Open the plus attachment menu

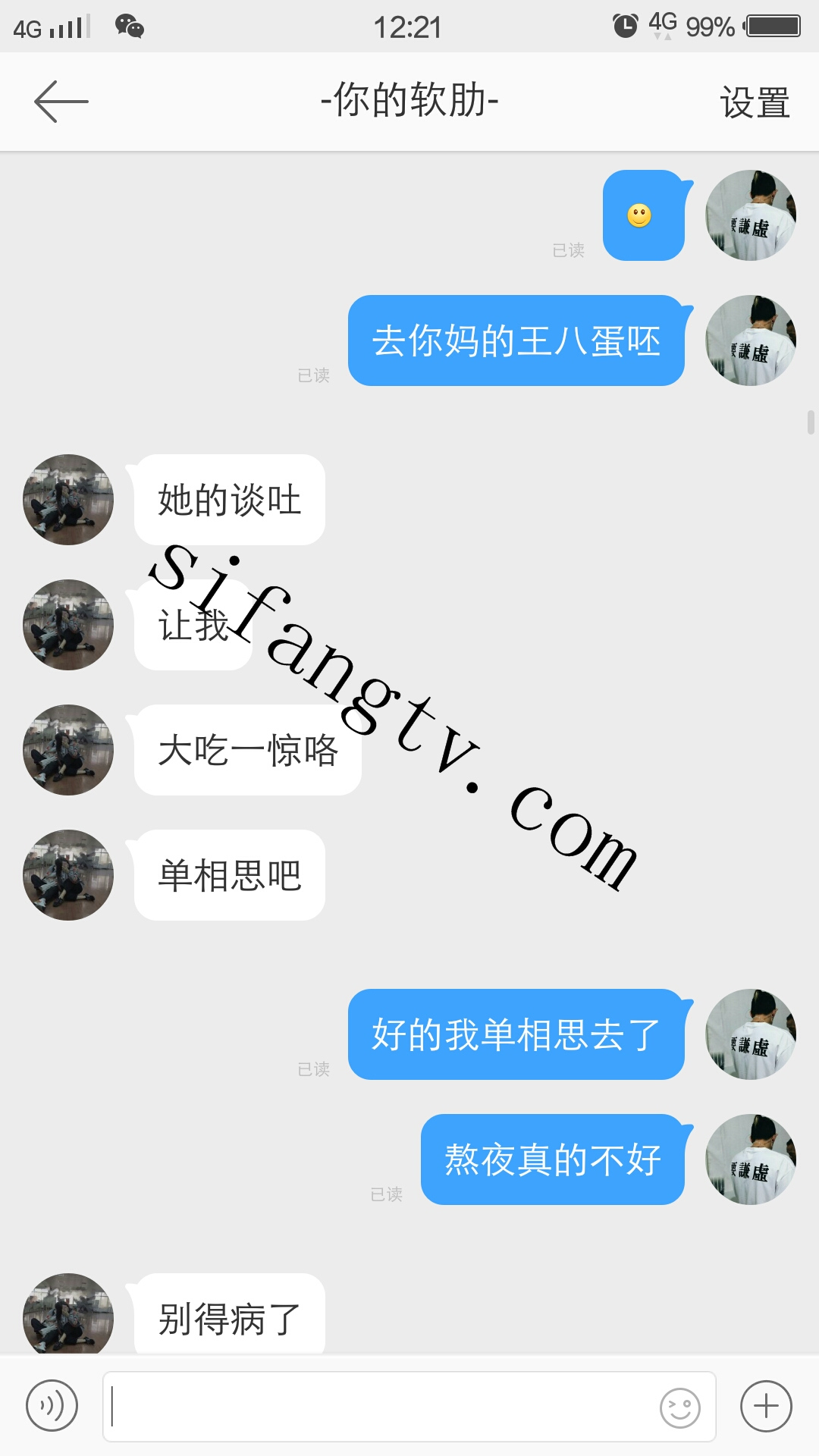[766, 1406]
